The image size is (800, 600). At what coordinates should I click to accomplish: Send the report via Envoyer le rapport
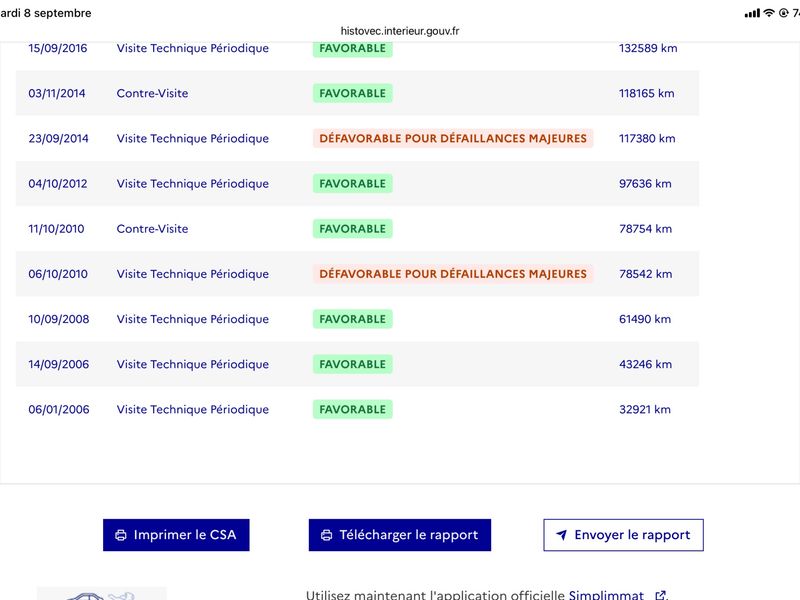point(623,535)
